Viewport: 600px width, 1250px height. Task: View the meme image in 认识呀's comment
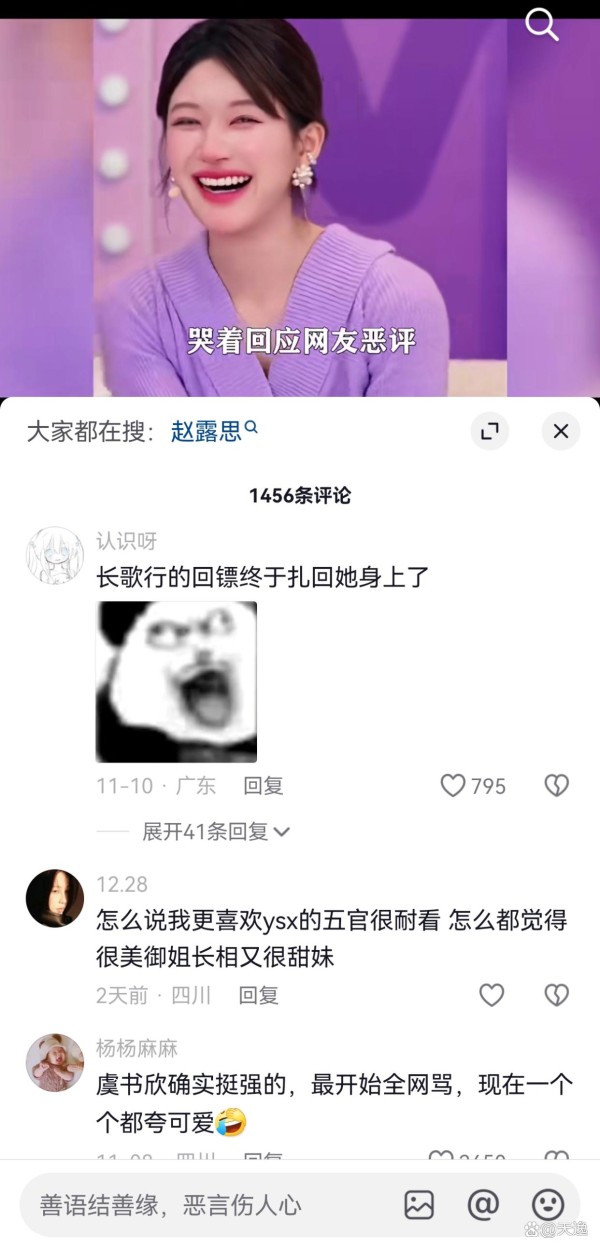click(176, 681)
